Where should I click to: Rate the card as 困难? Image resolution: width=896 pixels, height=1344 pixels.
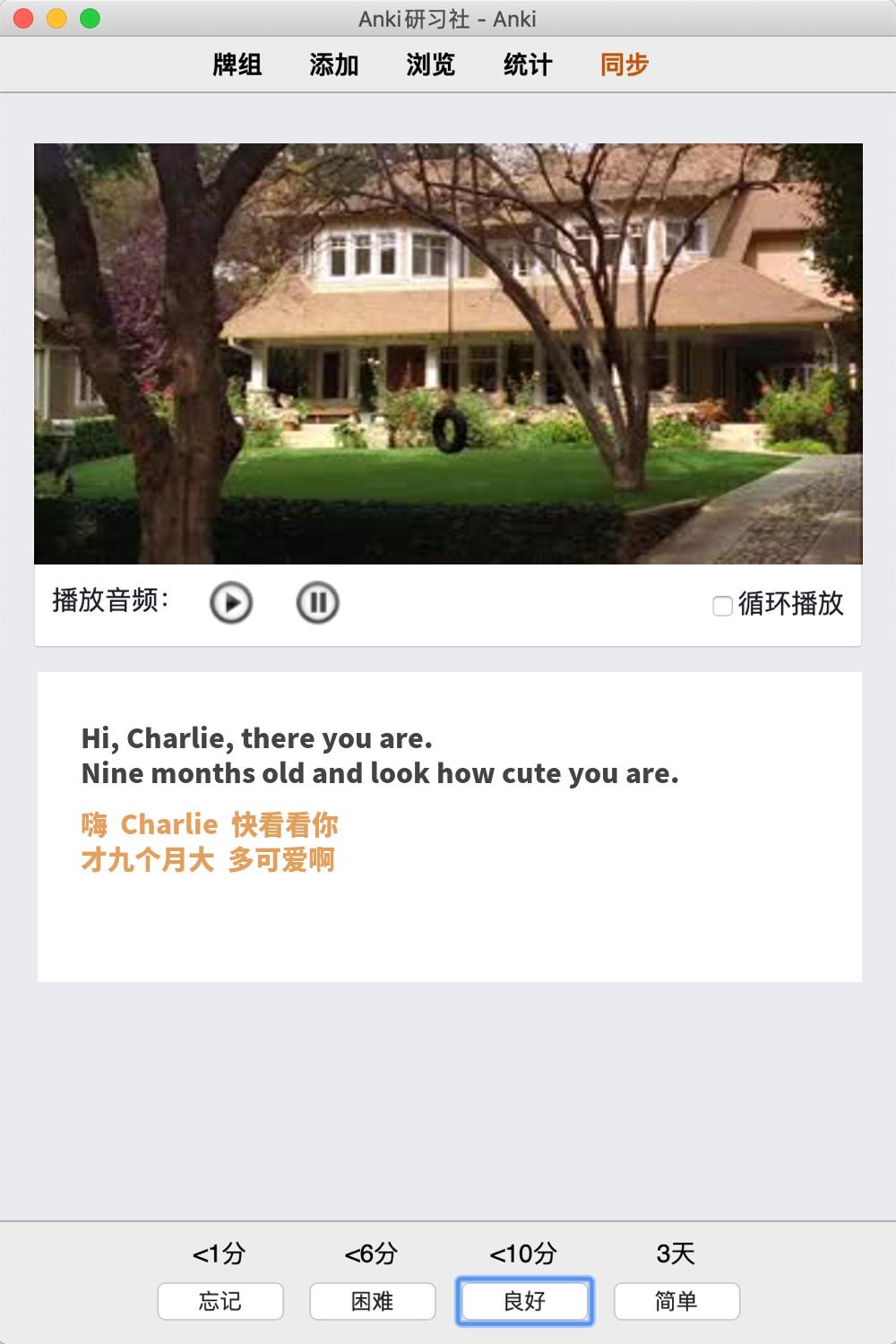373,1301
